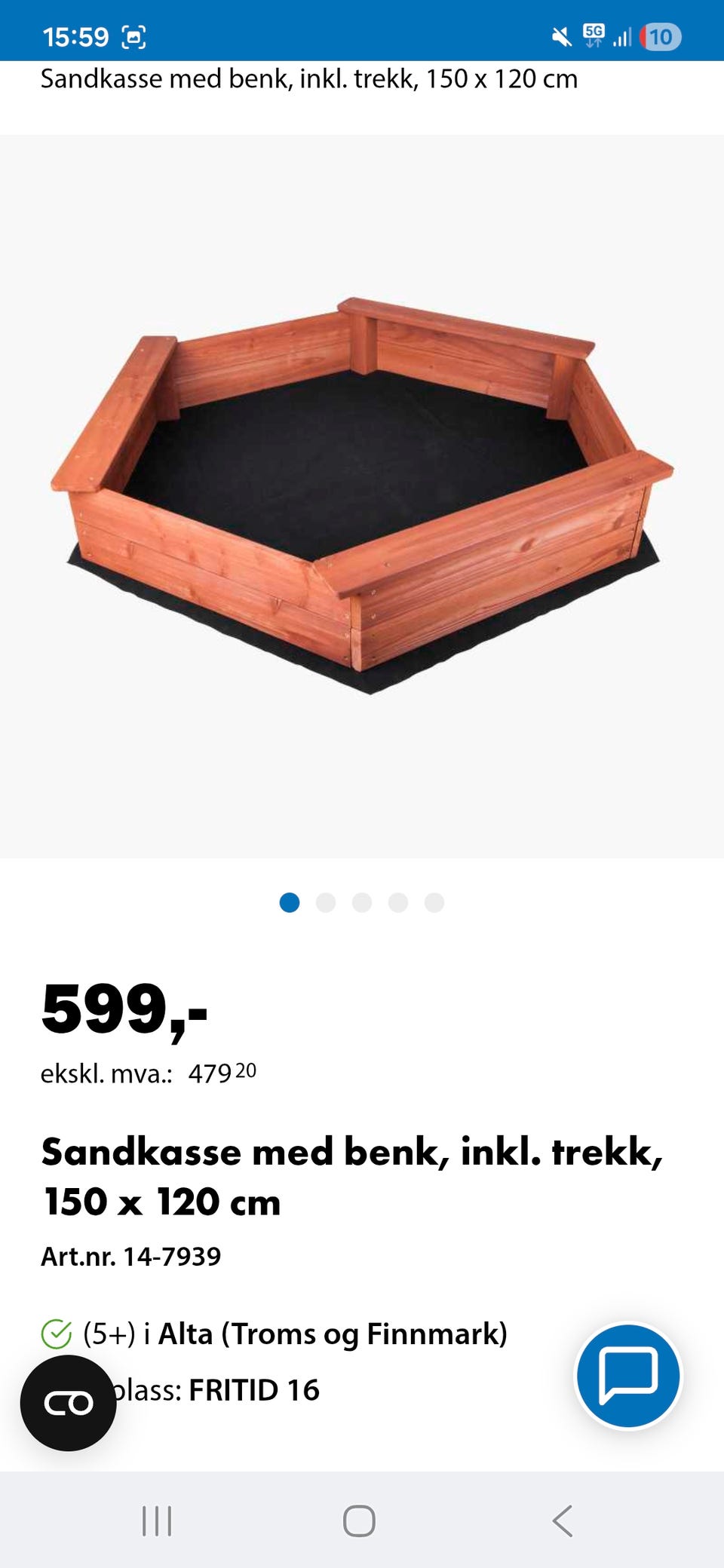Go back using the system back button
This screenshot has width=724, height=1568.
pyautogui.click(x=563, y=1521)
